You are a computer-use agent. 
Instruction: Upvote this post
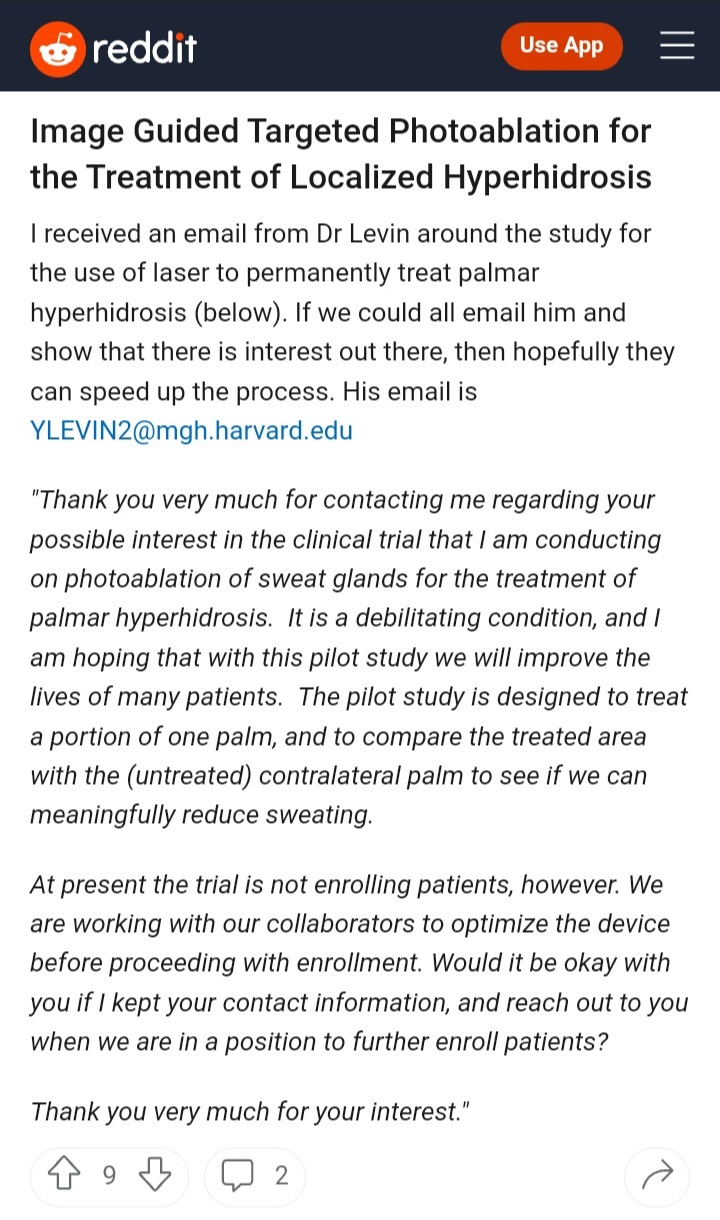click(x=65, y=1176)
